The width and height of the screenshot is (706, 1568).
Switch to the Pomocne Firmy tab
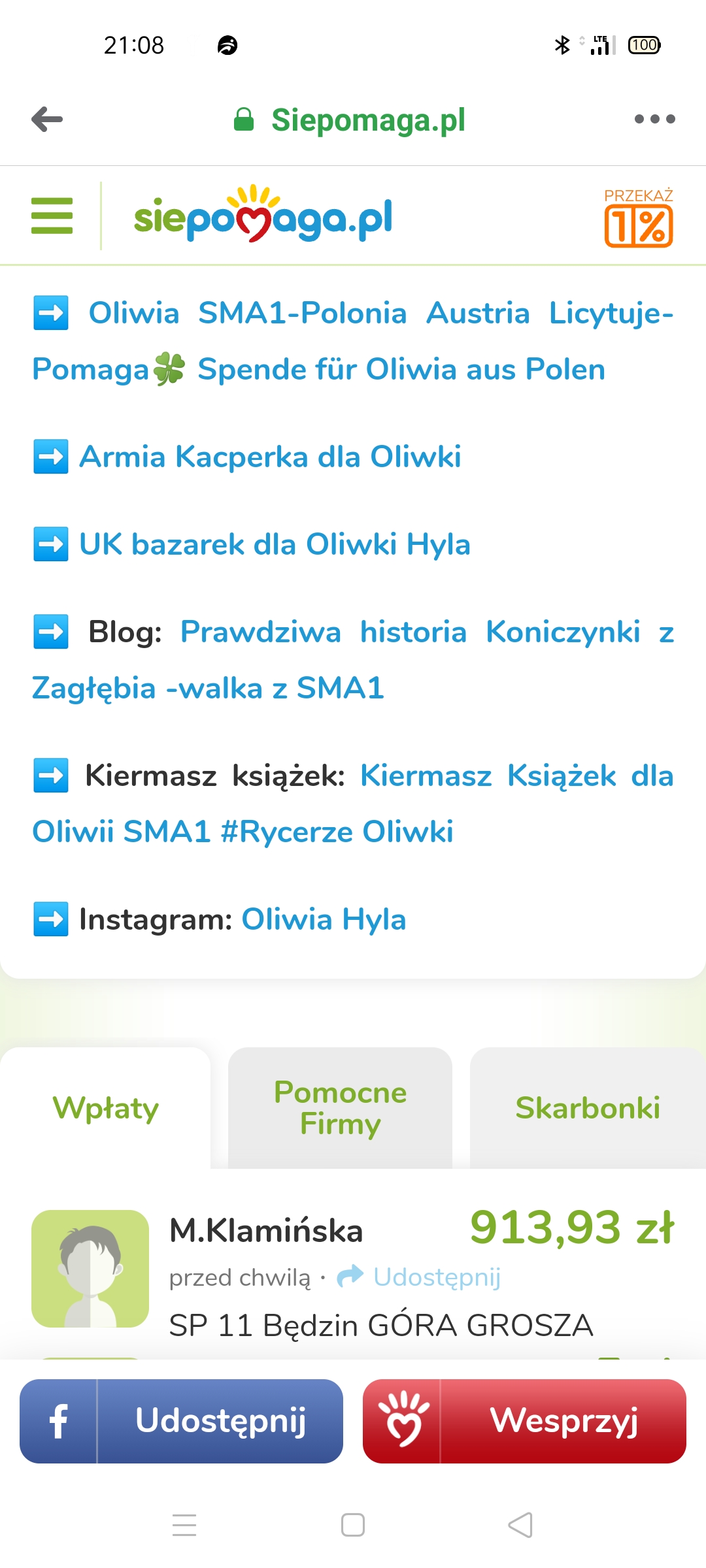340,1108
